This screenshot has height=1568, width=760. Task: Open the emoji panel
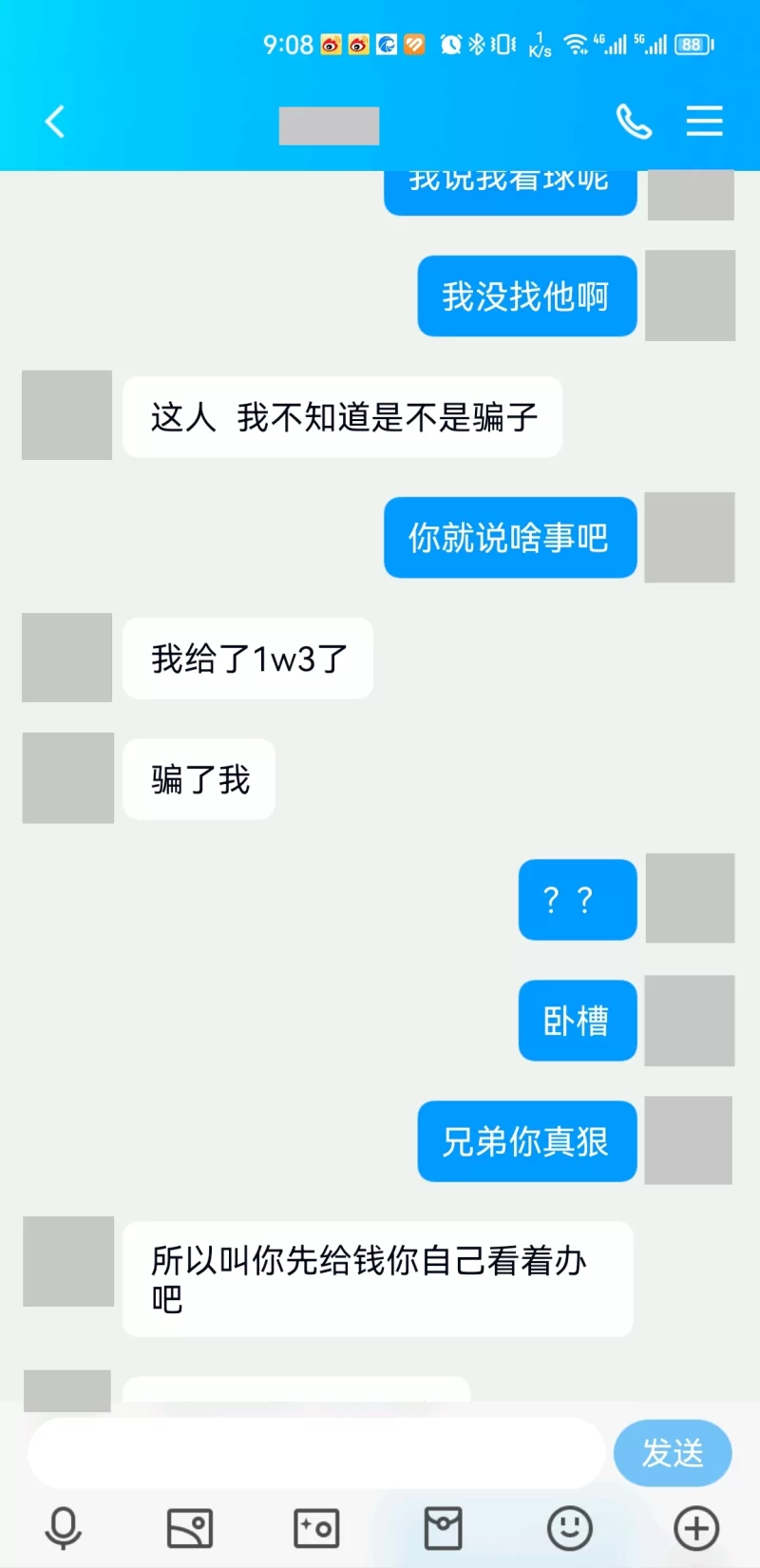point(570,1528)
